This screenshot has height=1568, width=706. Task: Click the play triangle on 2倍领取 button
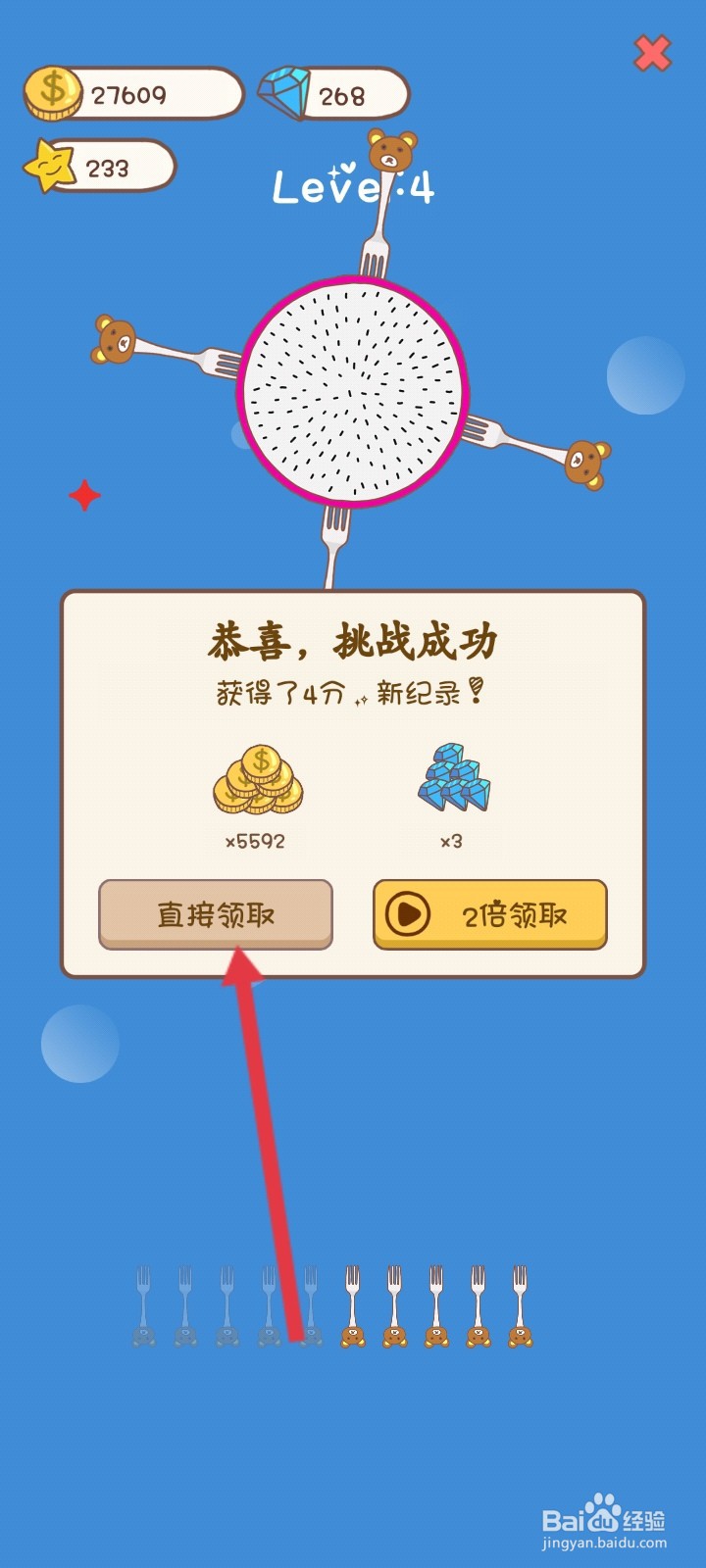coord(406,914)
